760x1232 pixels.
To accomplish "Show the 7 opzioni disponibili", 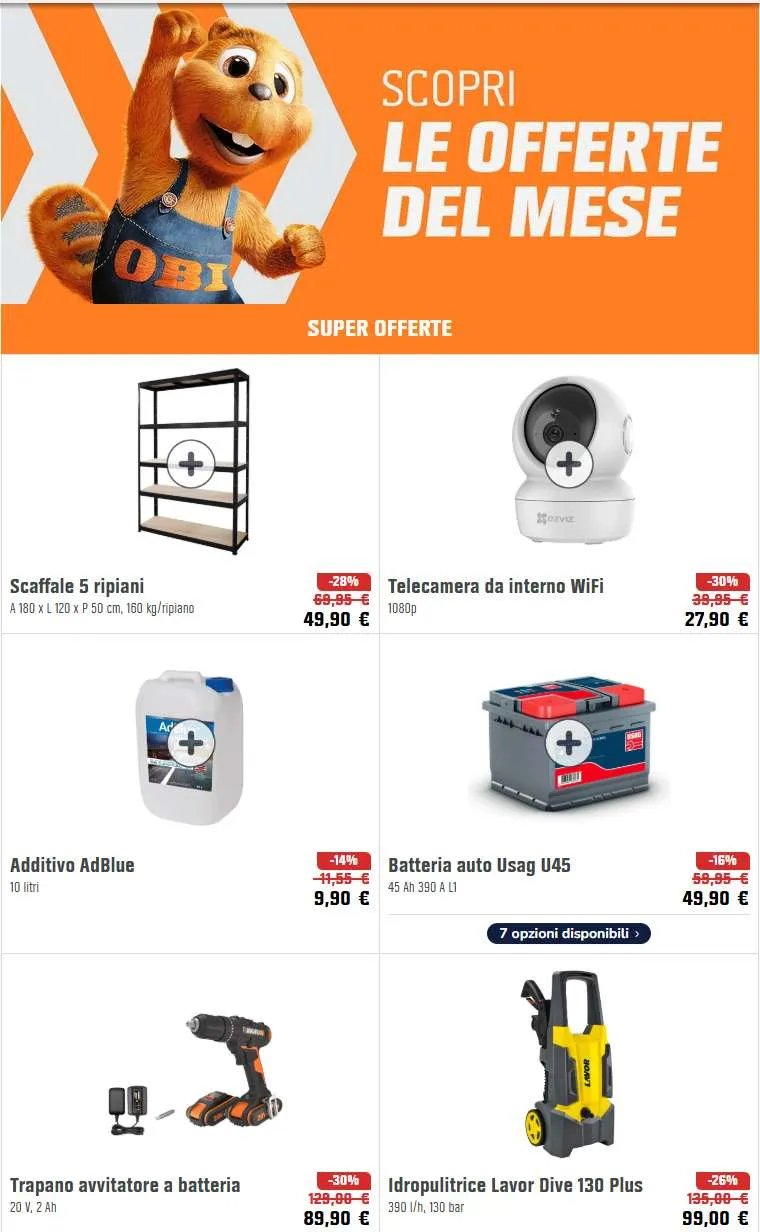I will (569, 933).
